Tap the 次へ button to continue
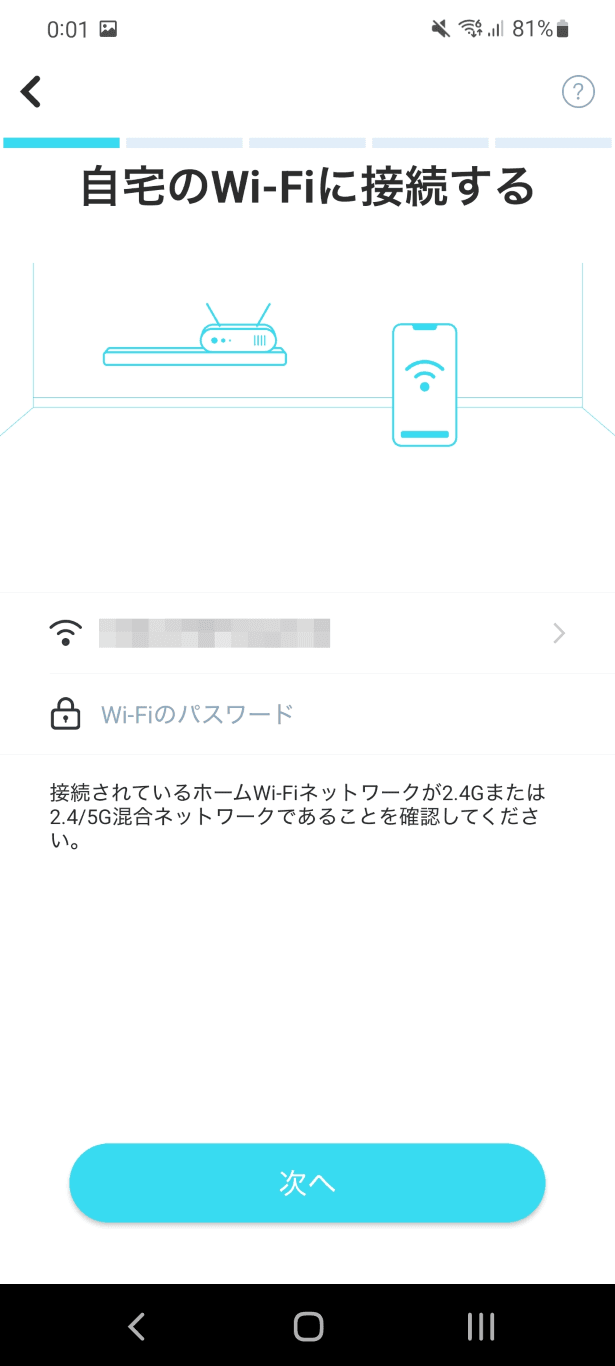Screen dimensions: 615x1366 pyautogui.click(x=307, y=1183)
